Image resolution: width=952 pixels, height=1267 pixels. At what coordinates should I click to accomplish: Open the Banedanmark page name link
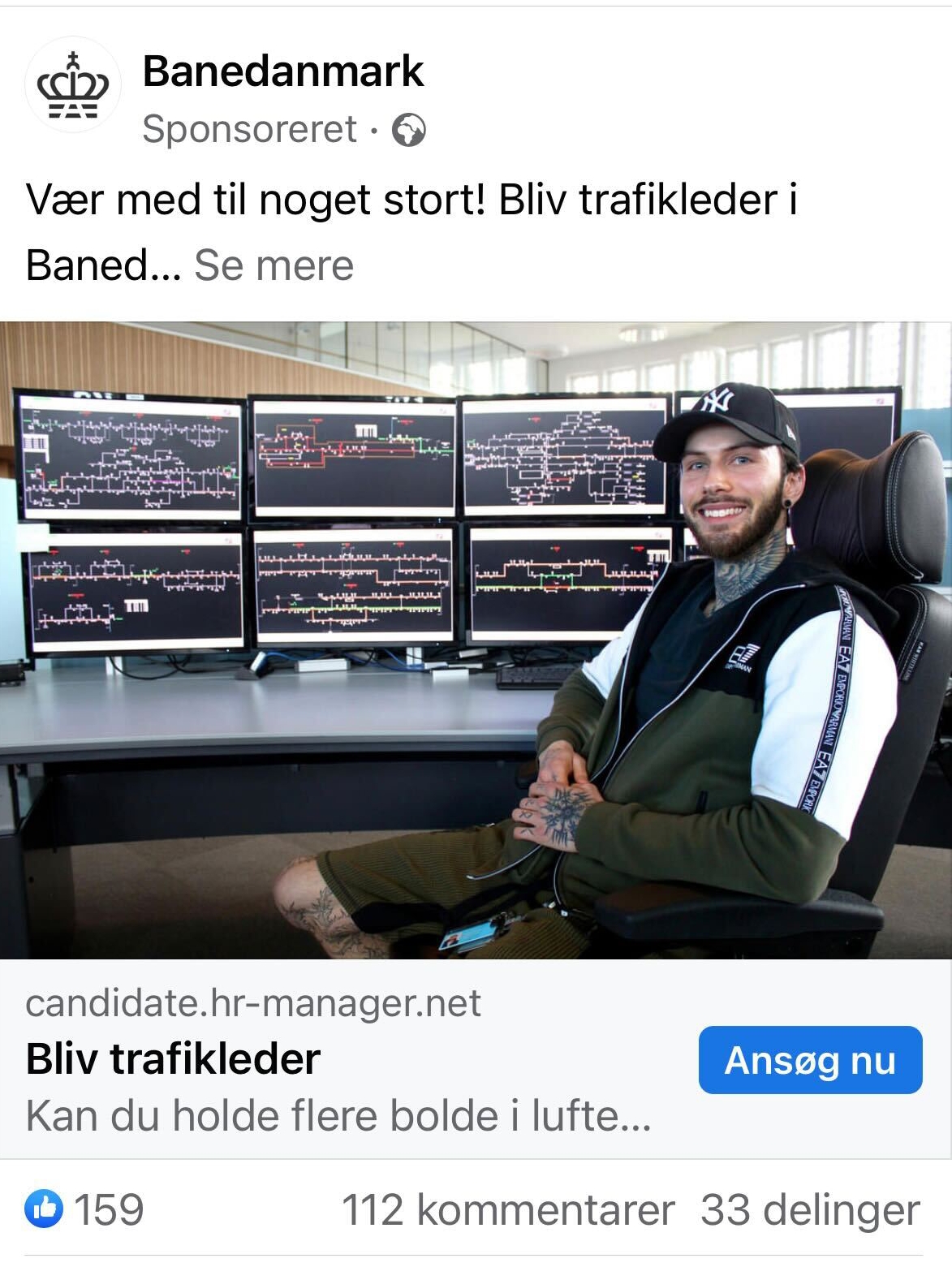click(283, 71)
